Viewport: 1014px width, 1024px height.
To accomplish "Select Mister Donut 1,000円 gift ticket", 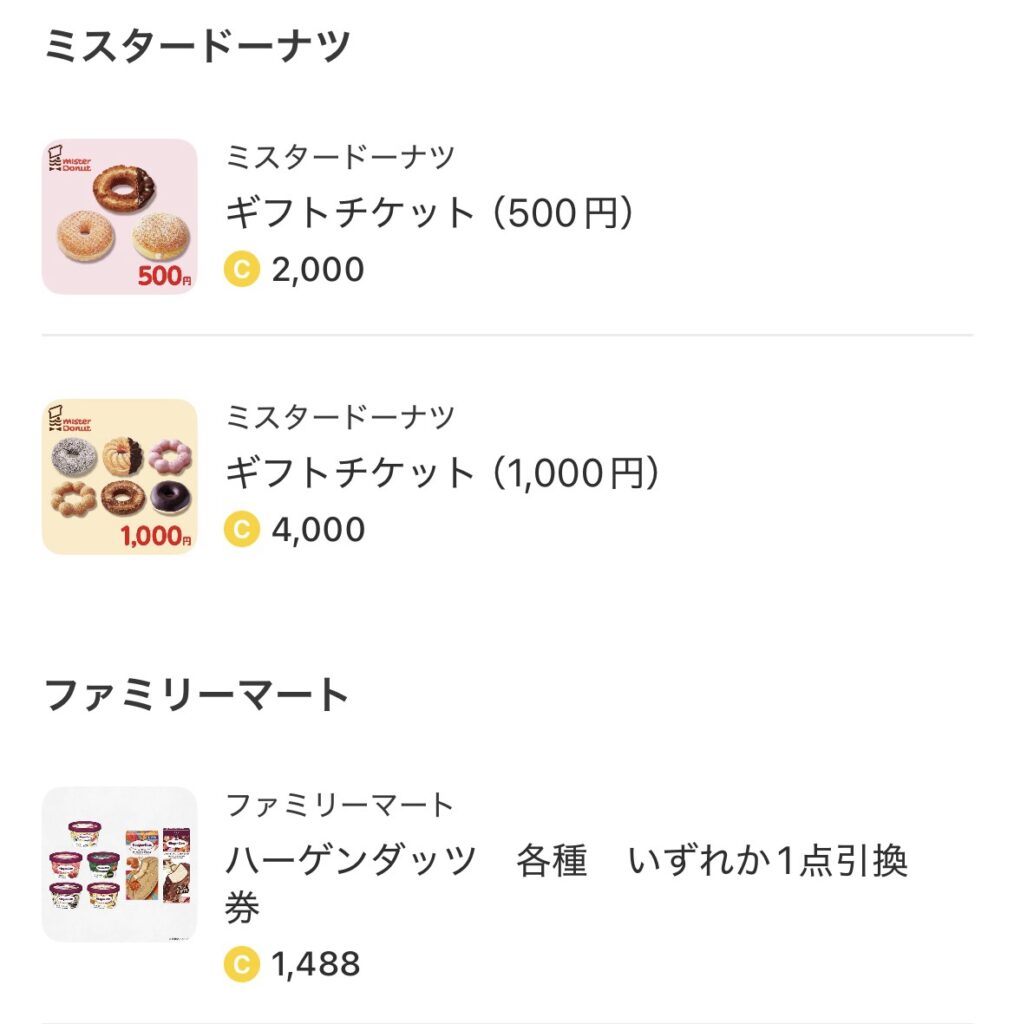I will (442, 473).
